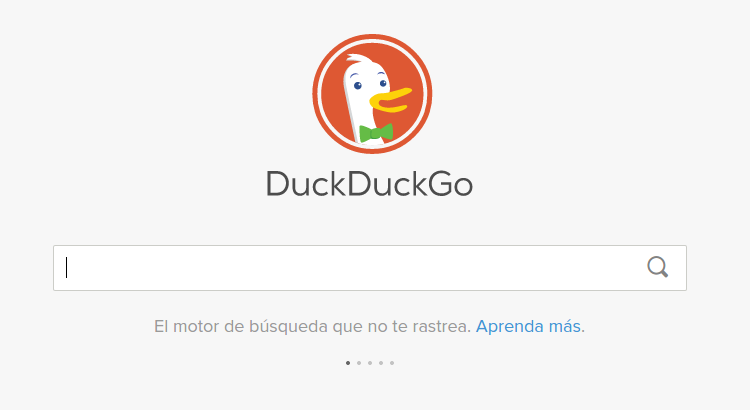Select the second page indicator dot
The height and width of the screenshot is (410, 750).
359,363
